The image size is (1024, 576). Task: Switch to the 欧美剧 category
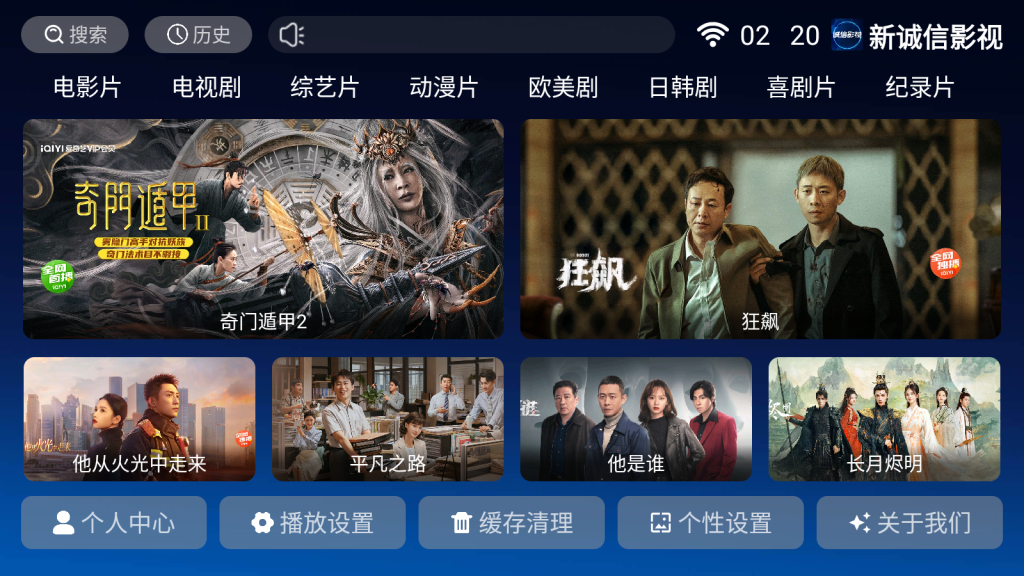coord(563,87)
